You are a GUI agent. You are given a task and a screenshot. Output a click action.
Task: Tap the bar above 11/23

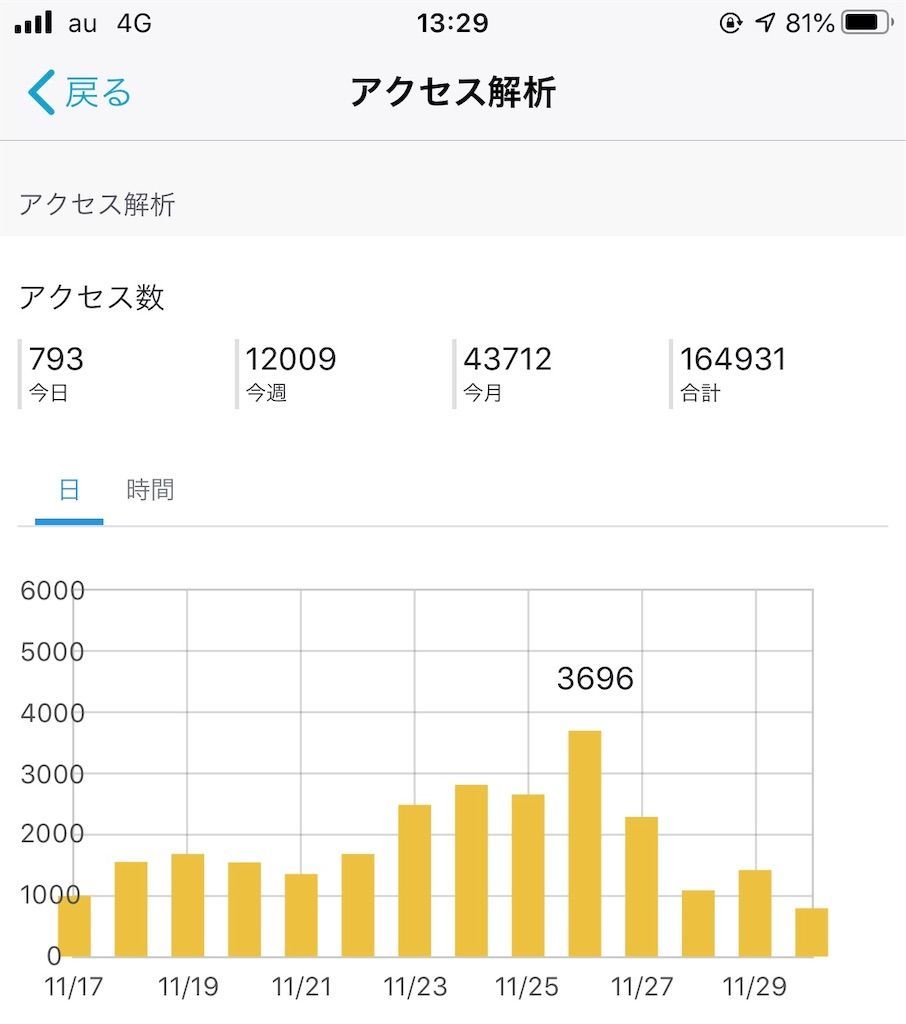413,880
